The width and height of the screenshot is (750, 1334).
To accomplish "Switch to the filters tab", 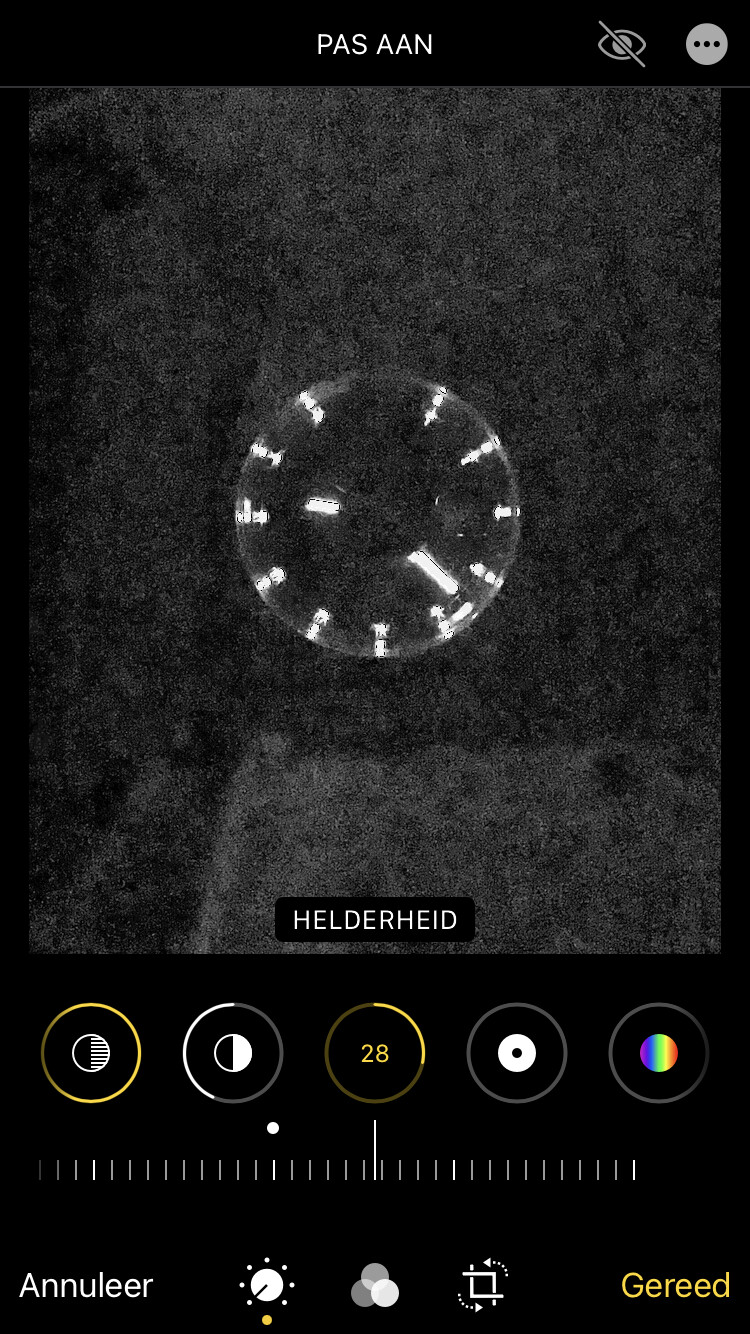I will coord(375,1285).
